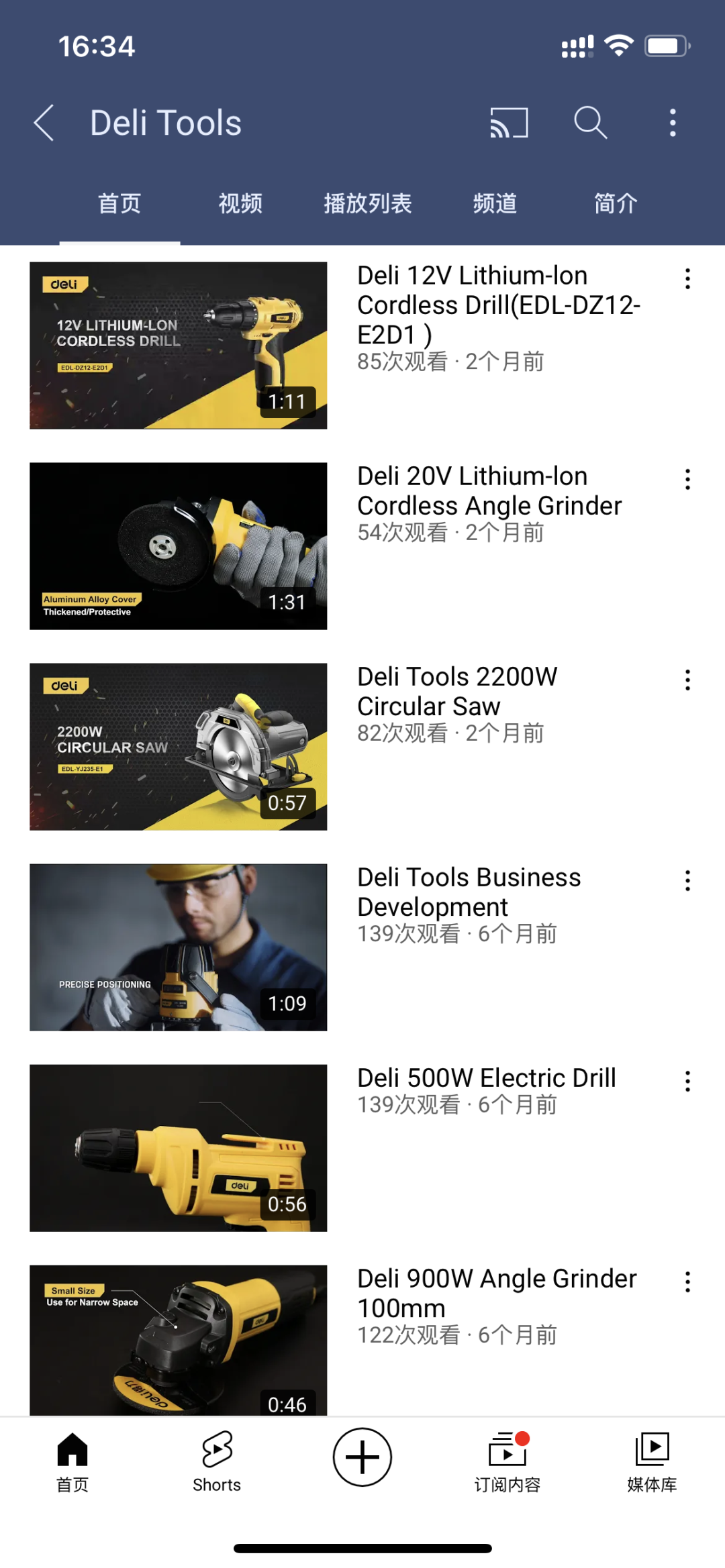This screenshot has height=1568, width=725.
Task: Go back from Deli Tools channel
Action: (x=44, y=123)
